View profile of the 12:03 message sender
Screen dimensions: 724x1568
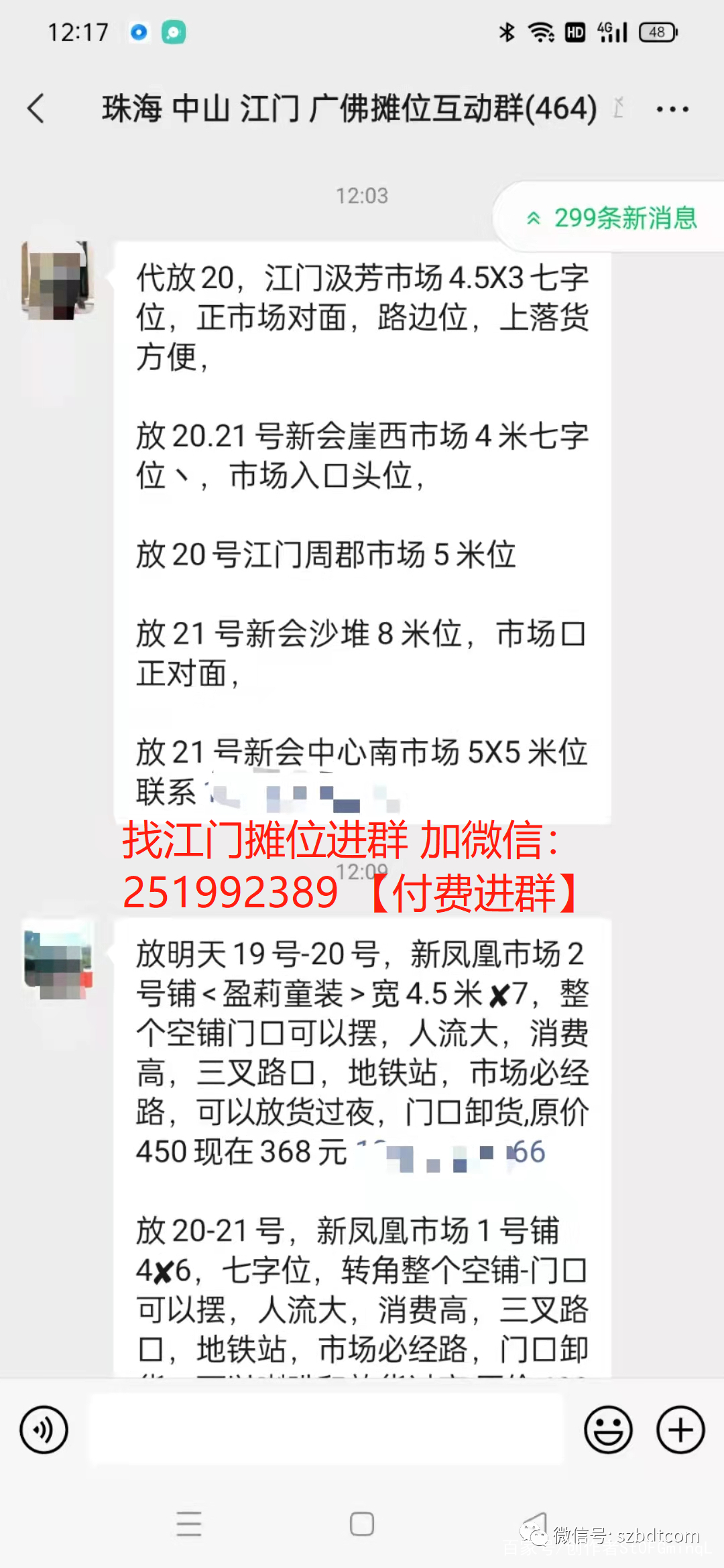pos(57,280)
